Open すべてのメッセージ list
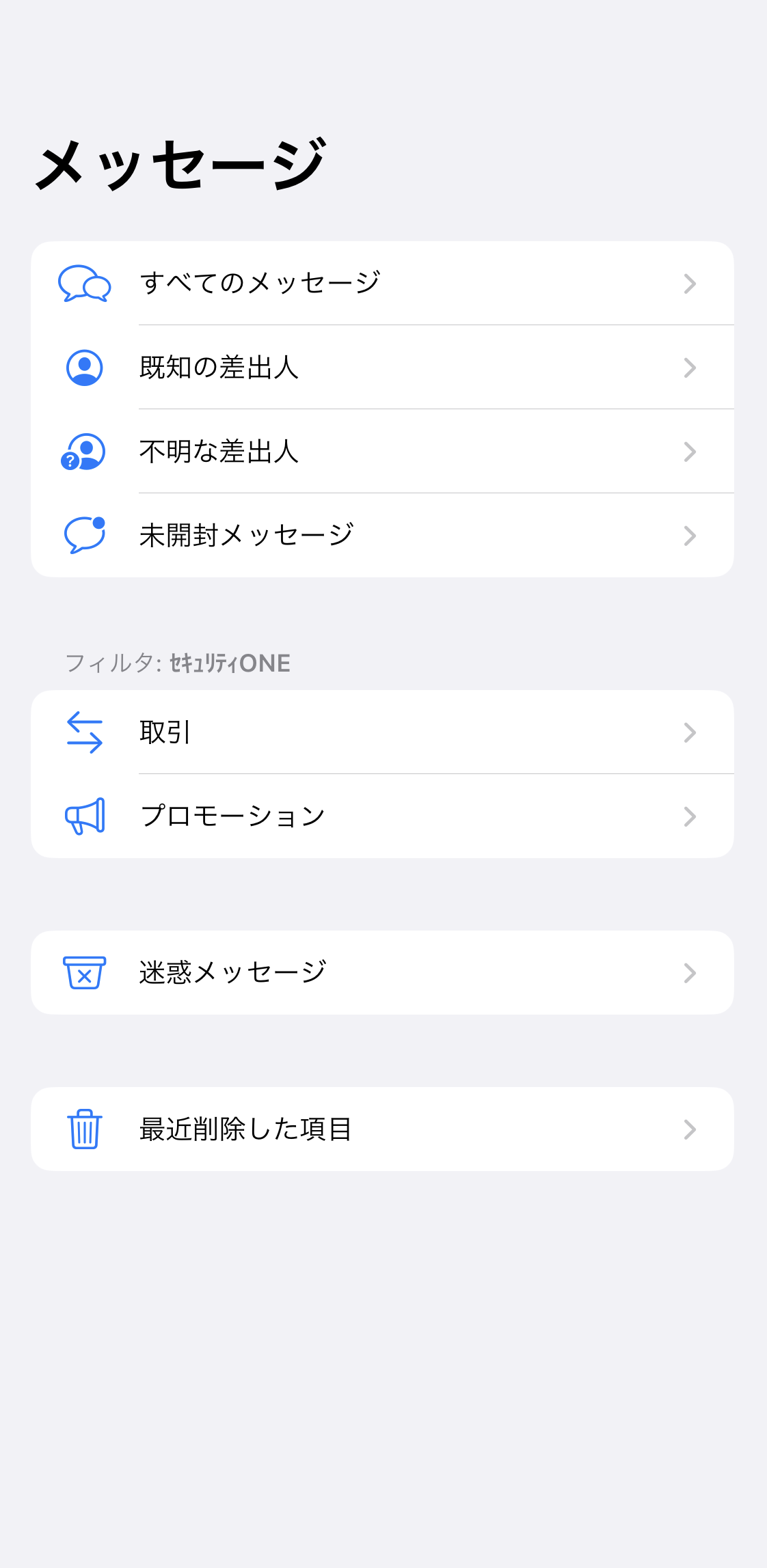Viewport: 767px width, 1568px height. click(x=382, y=284)
